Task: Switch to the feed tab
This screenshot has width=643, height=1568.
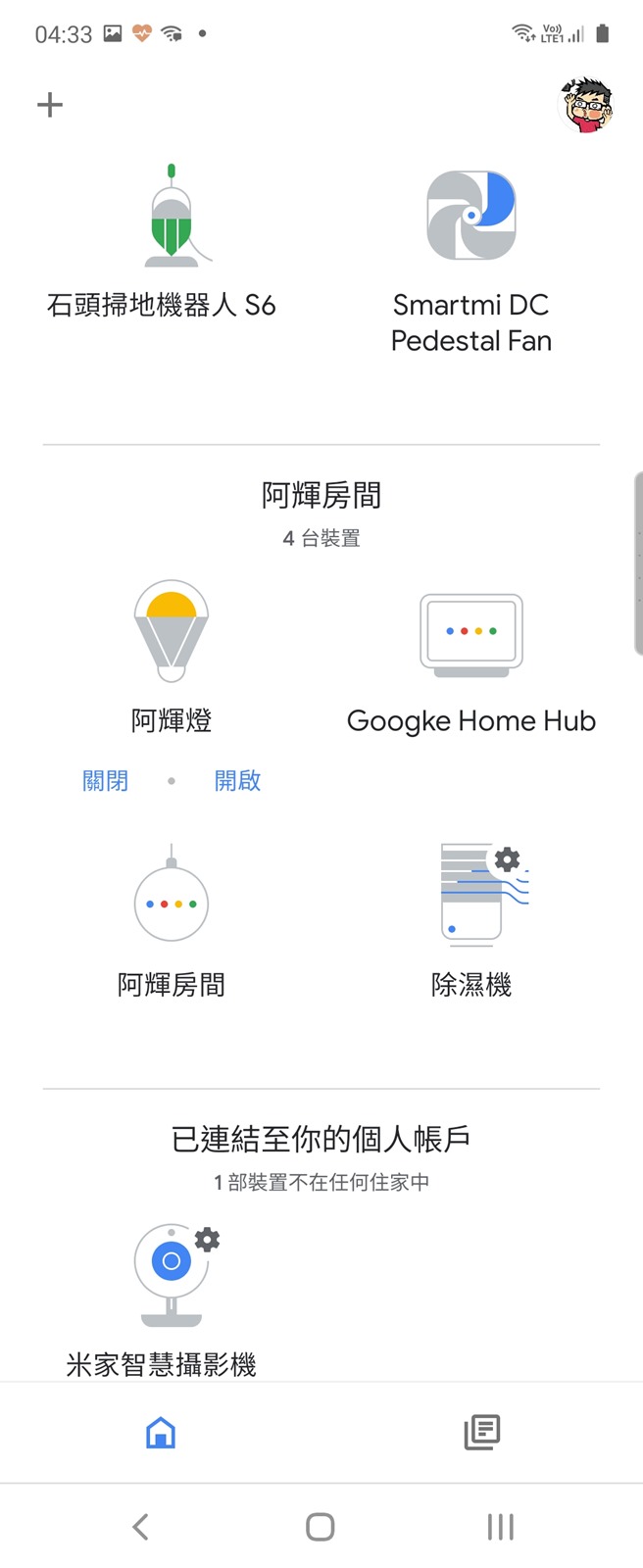Action: [x=481, y=1433]
